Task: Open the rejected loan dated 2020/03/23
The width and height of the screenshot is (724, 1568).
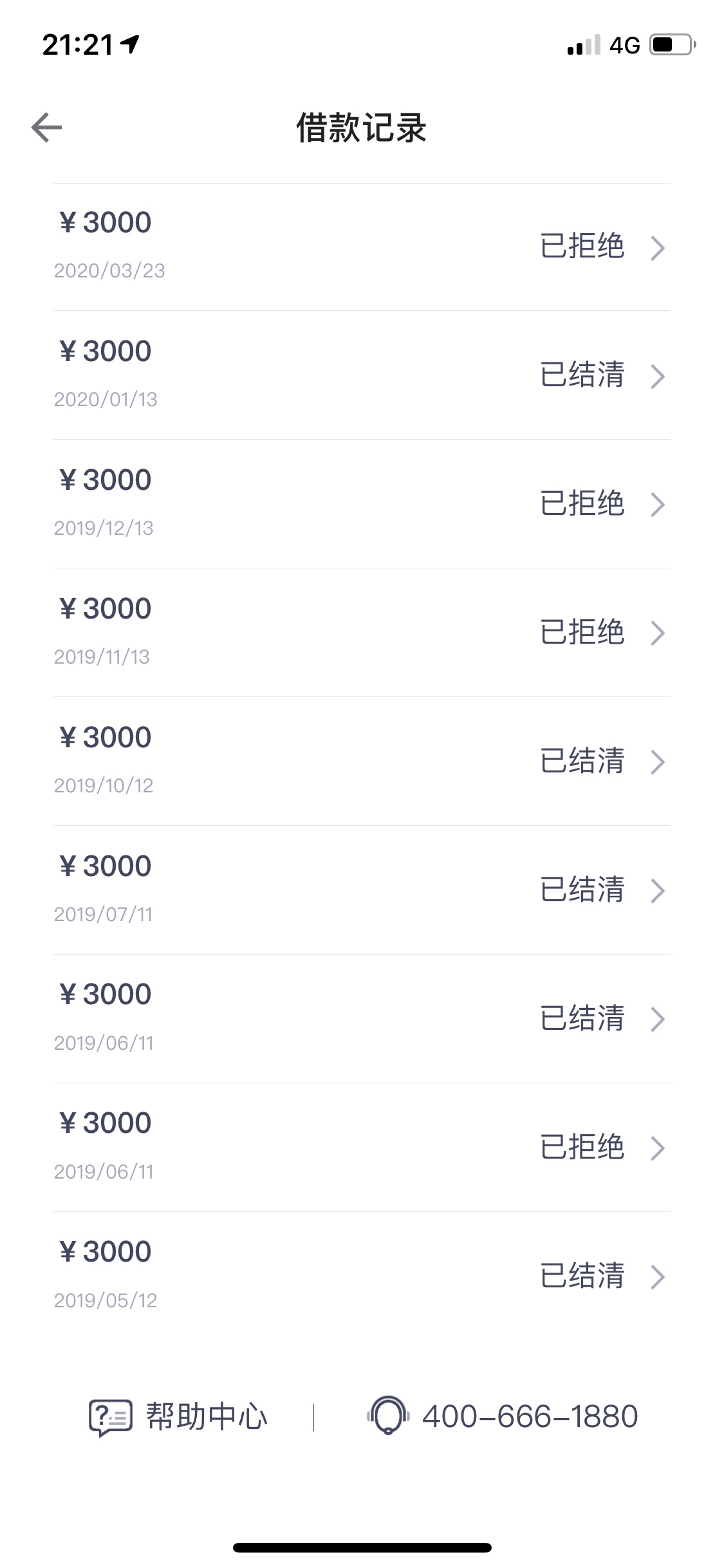Action: (362, 247)
